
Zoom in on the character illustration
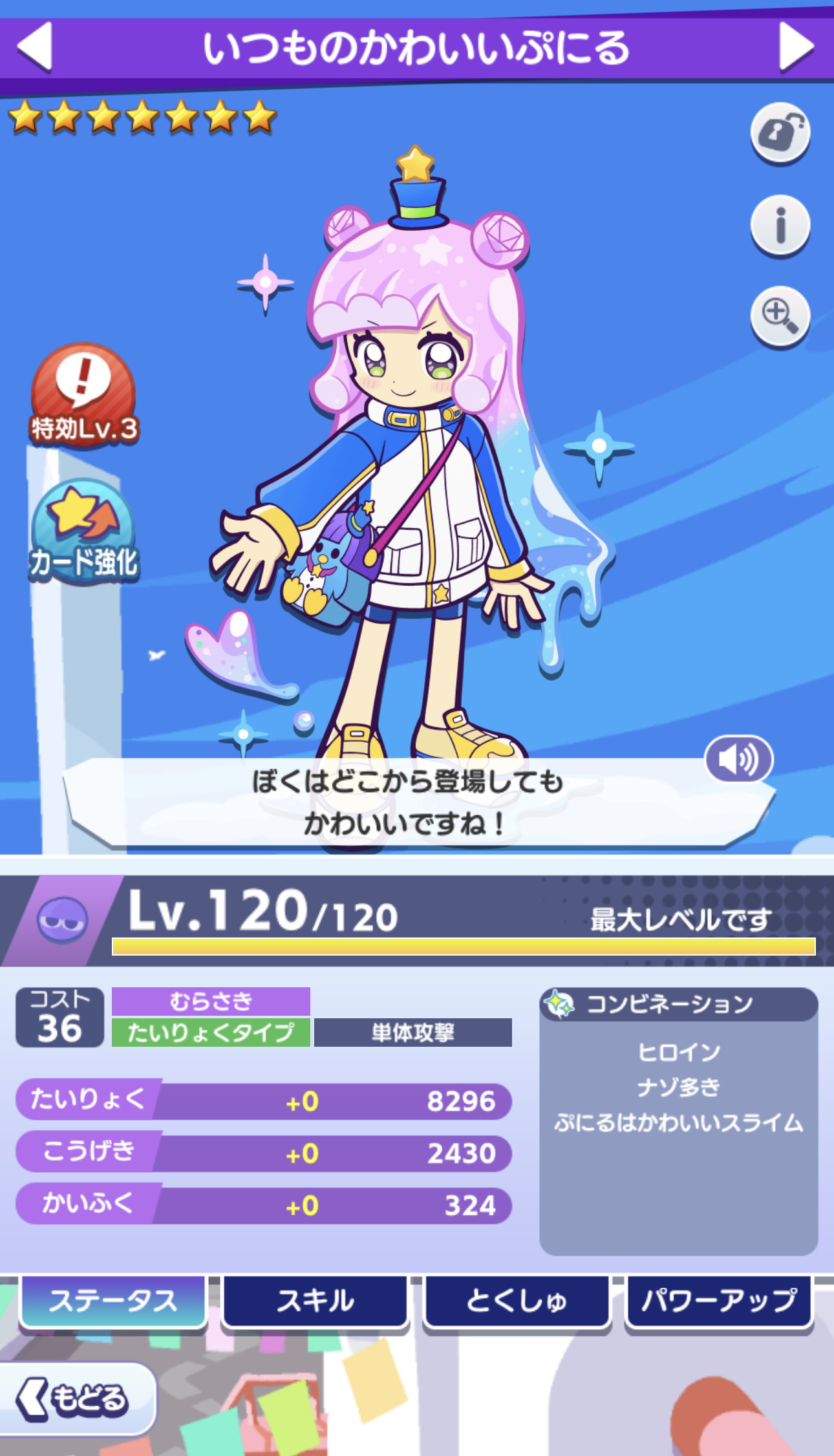[780, 316]
